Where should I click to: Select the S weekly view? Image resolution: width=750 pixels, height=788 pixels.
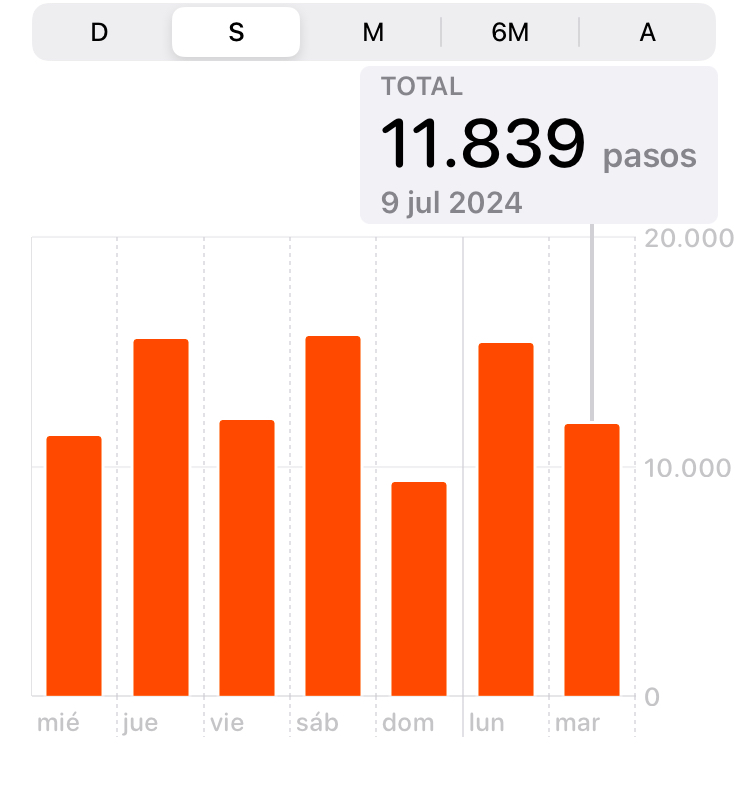tap(236, 32)
